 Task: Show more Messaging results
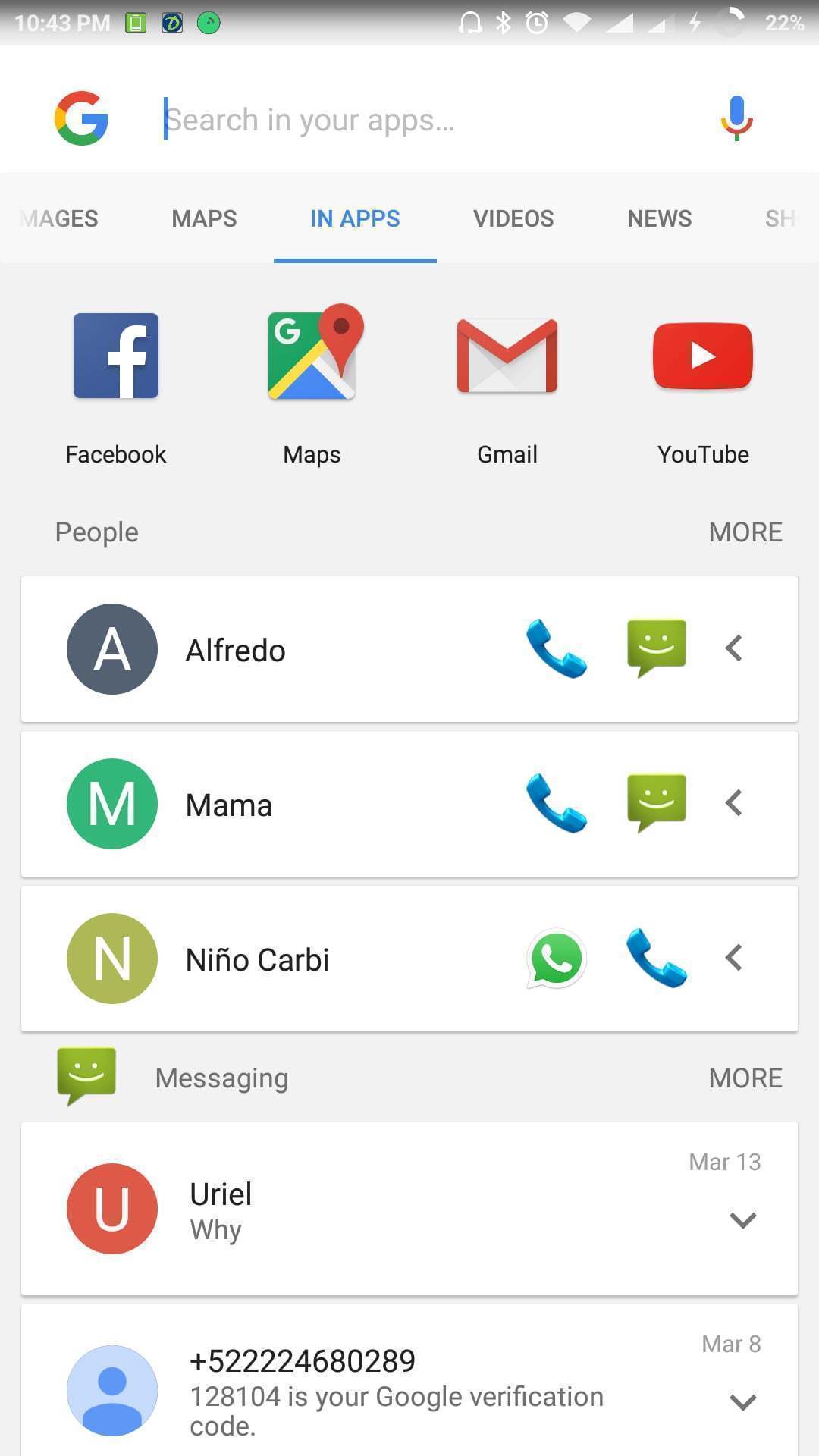tap(745, 1078)
